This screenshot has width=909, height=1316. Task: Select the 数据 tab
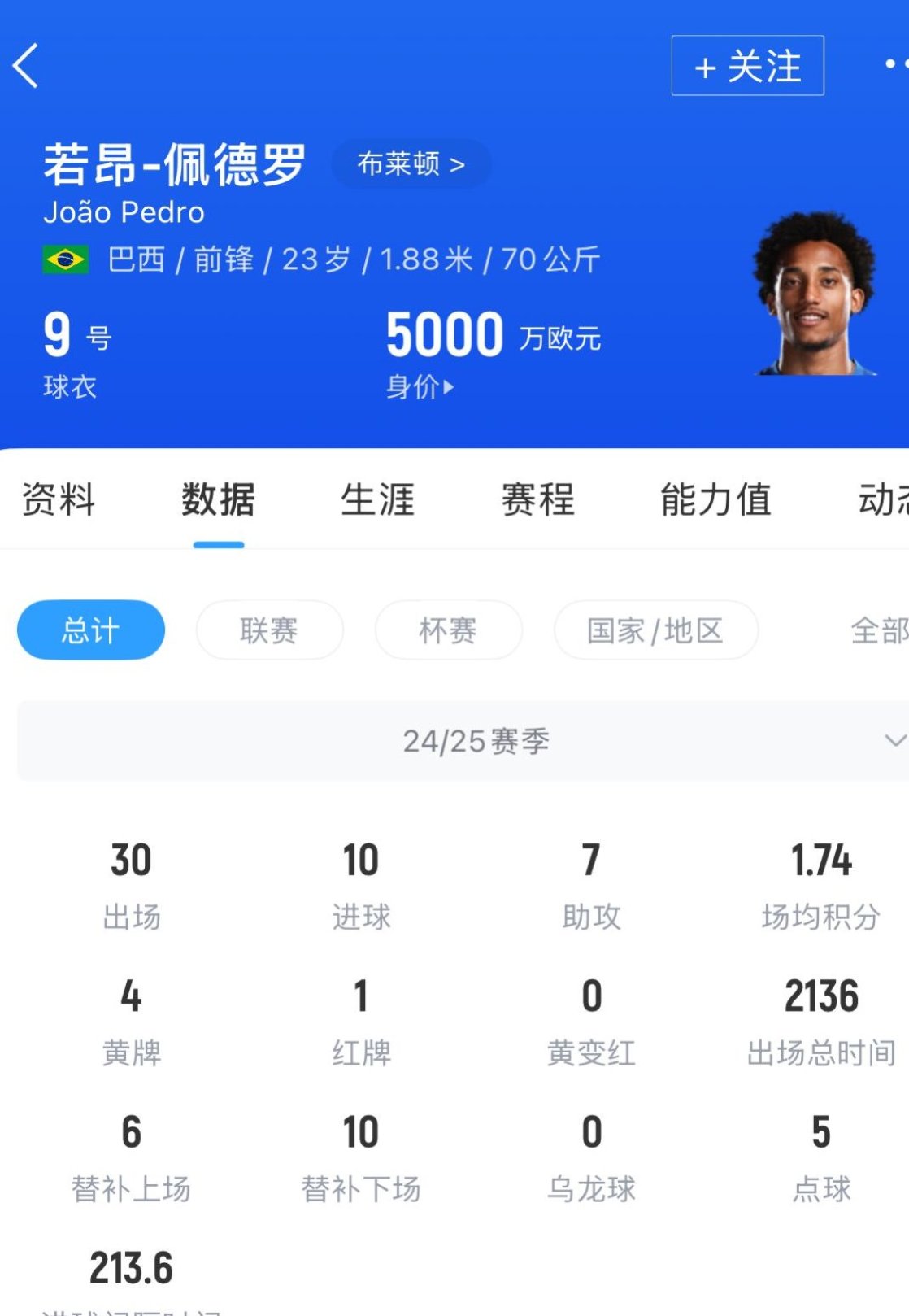(218, 499)
